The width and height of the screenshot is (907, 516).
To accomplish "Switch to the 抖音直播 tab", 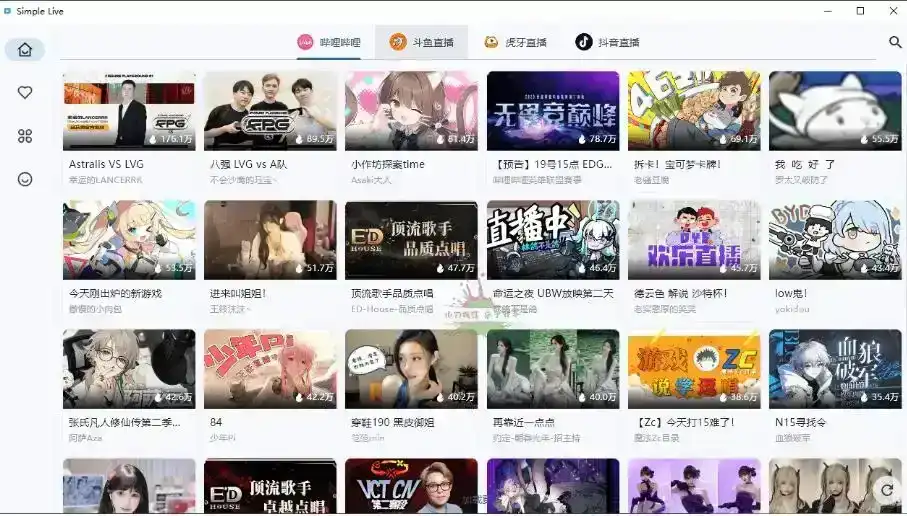I will coord(607,42).
